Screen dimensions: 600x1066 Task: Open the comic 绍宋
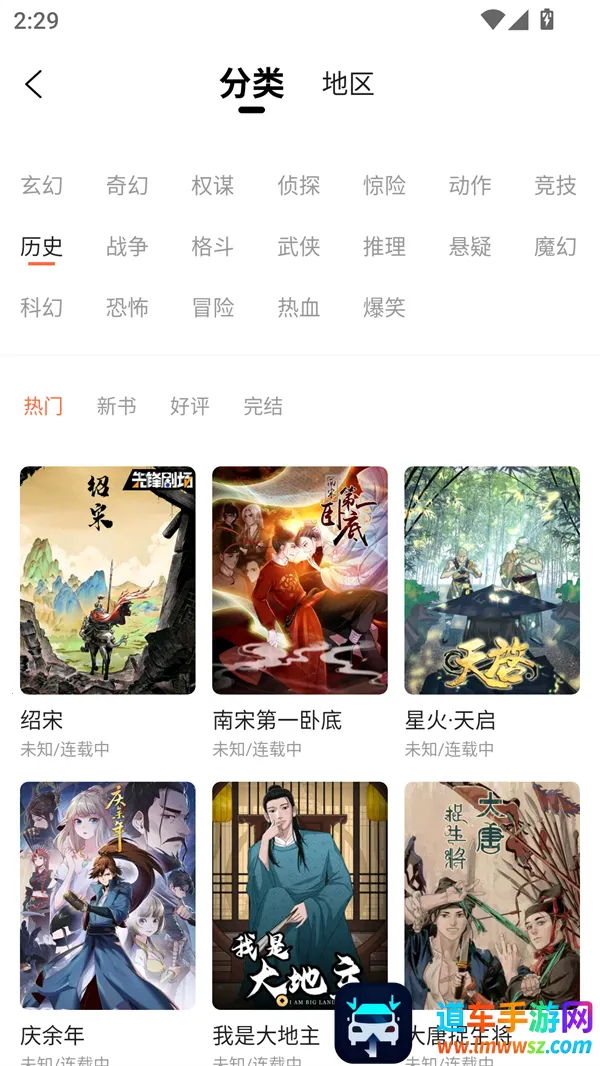coord(108,580)
